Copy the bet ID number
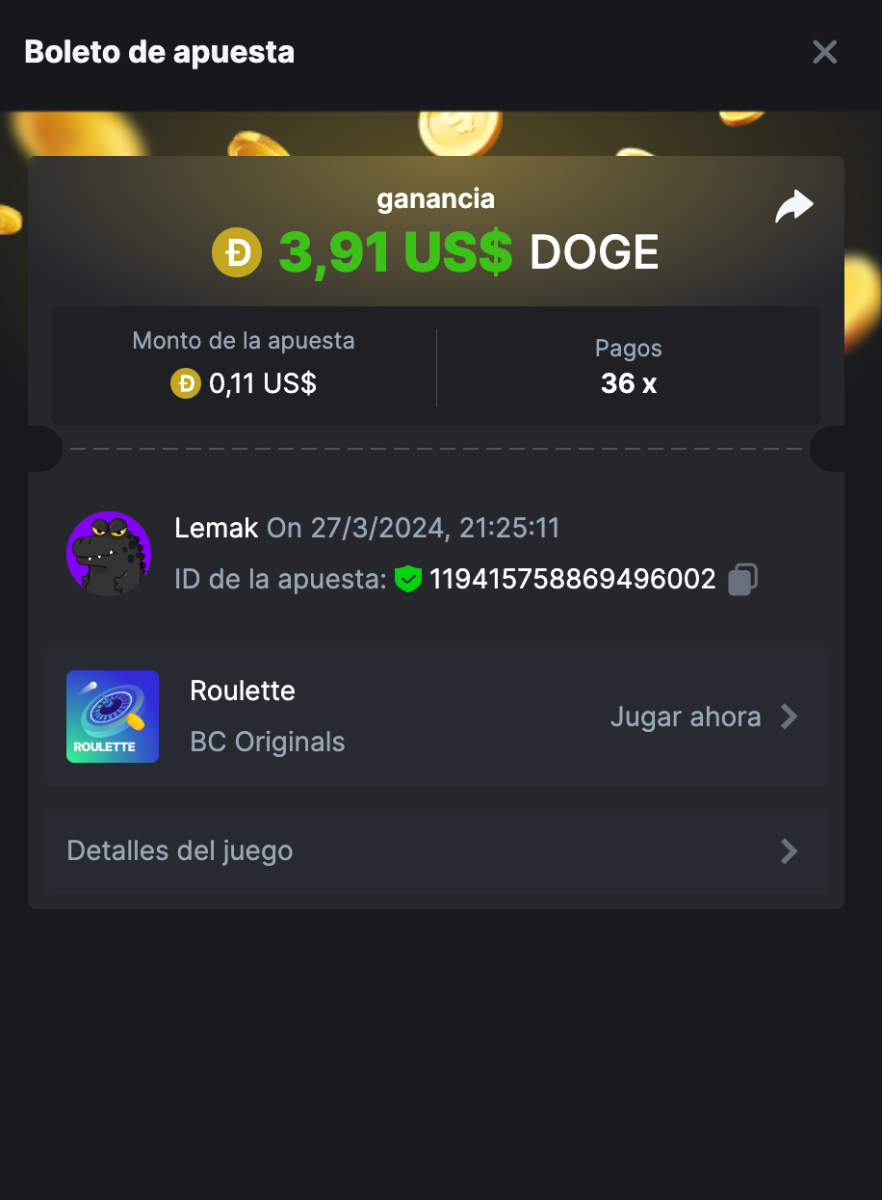Screen dimensions: 882x1200 (743, 580)
